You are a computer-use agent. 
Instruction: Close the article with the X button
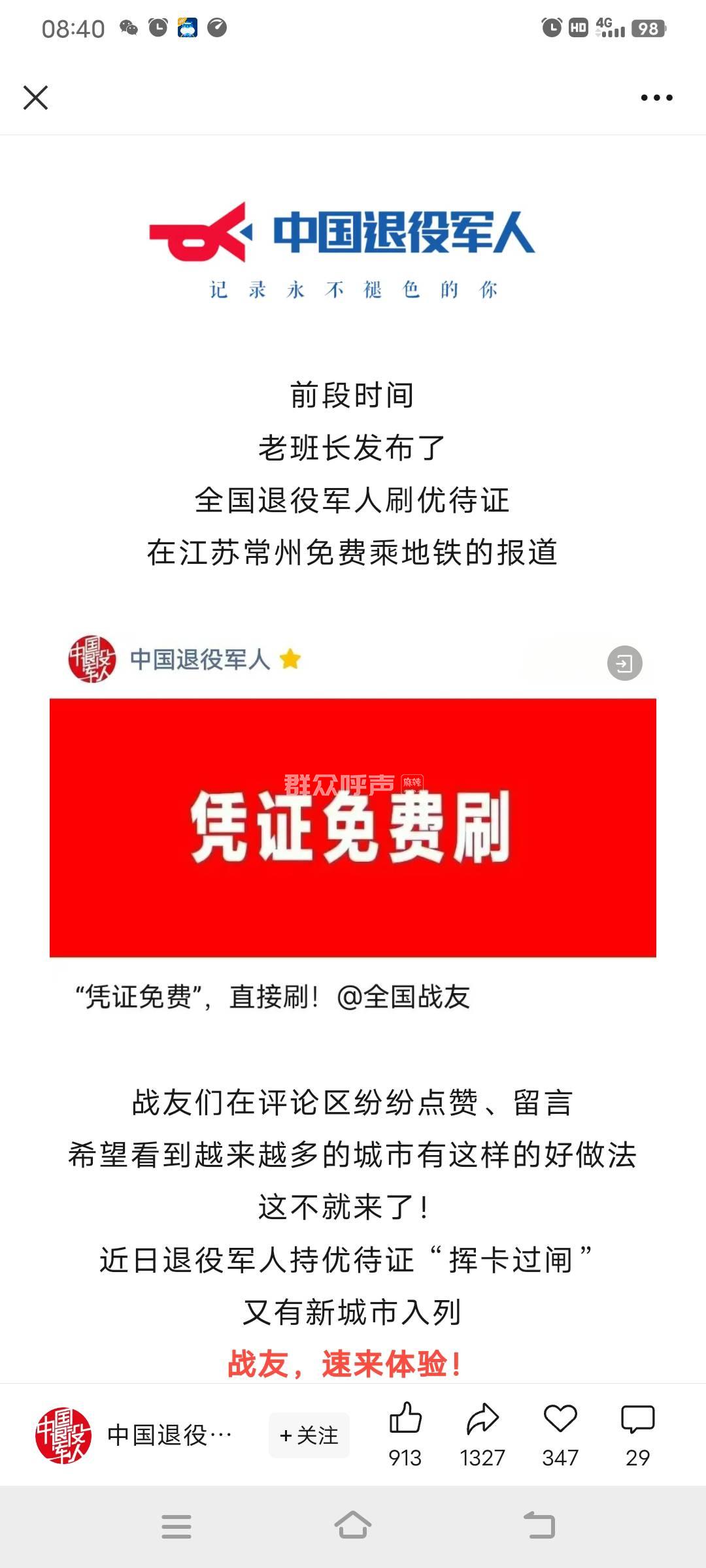point(35,98)
